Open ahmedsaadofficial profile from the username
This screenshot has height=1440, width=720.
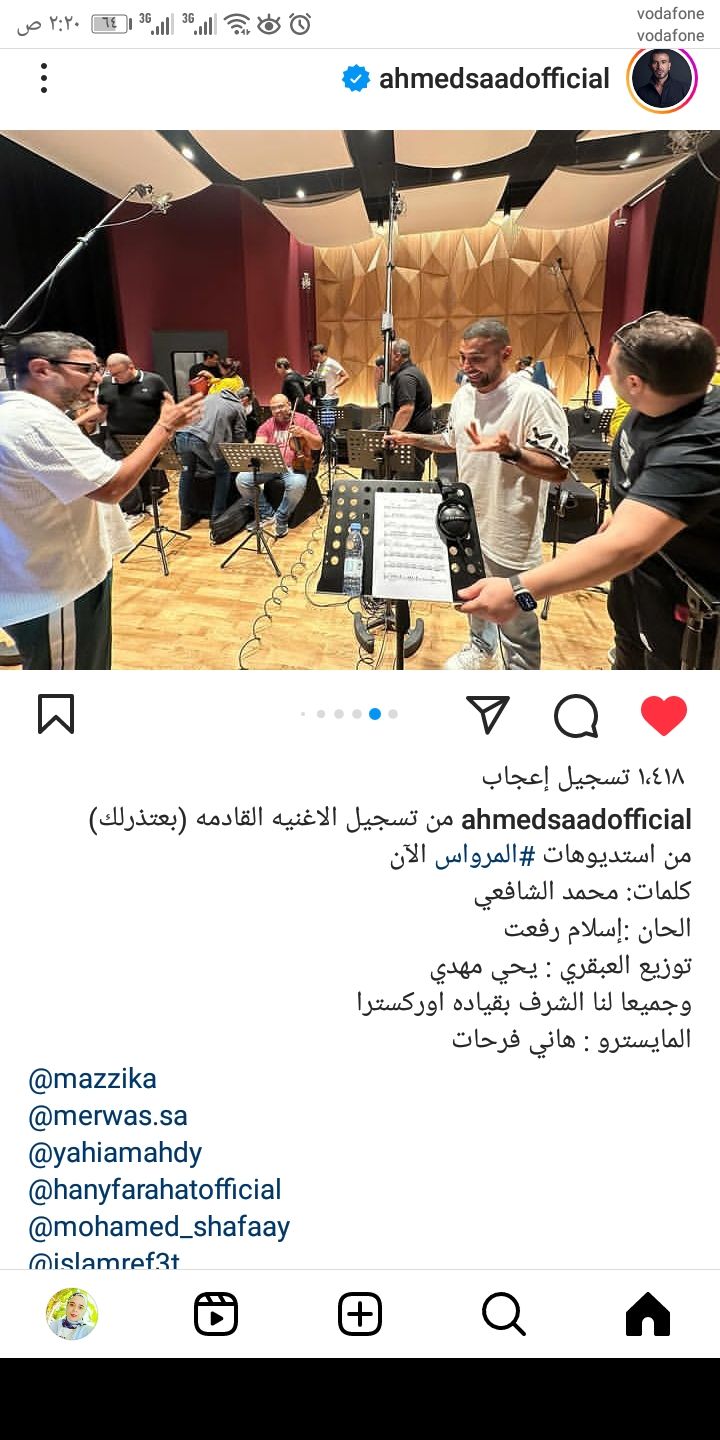(495, 77)
